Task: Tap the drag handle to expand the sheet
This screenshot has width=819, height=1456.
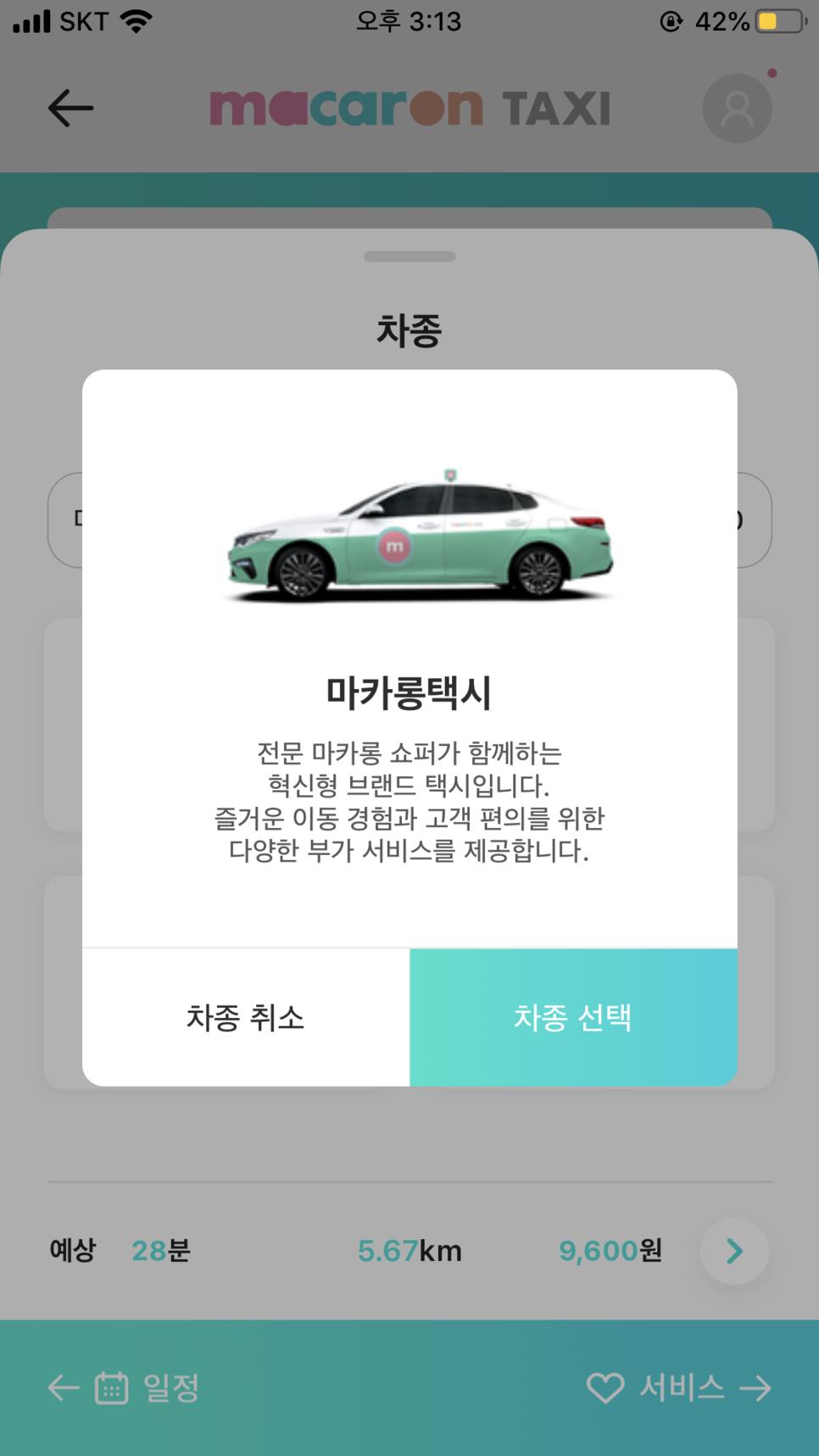Action: point(409,256)
